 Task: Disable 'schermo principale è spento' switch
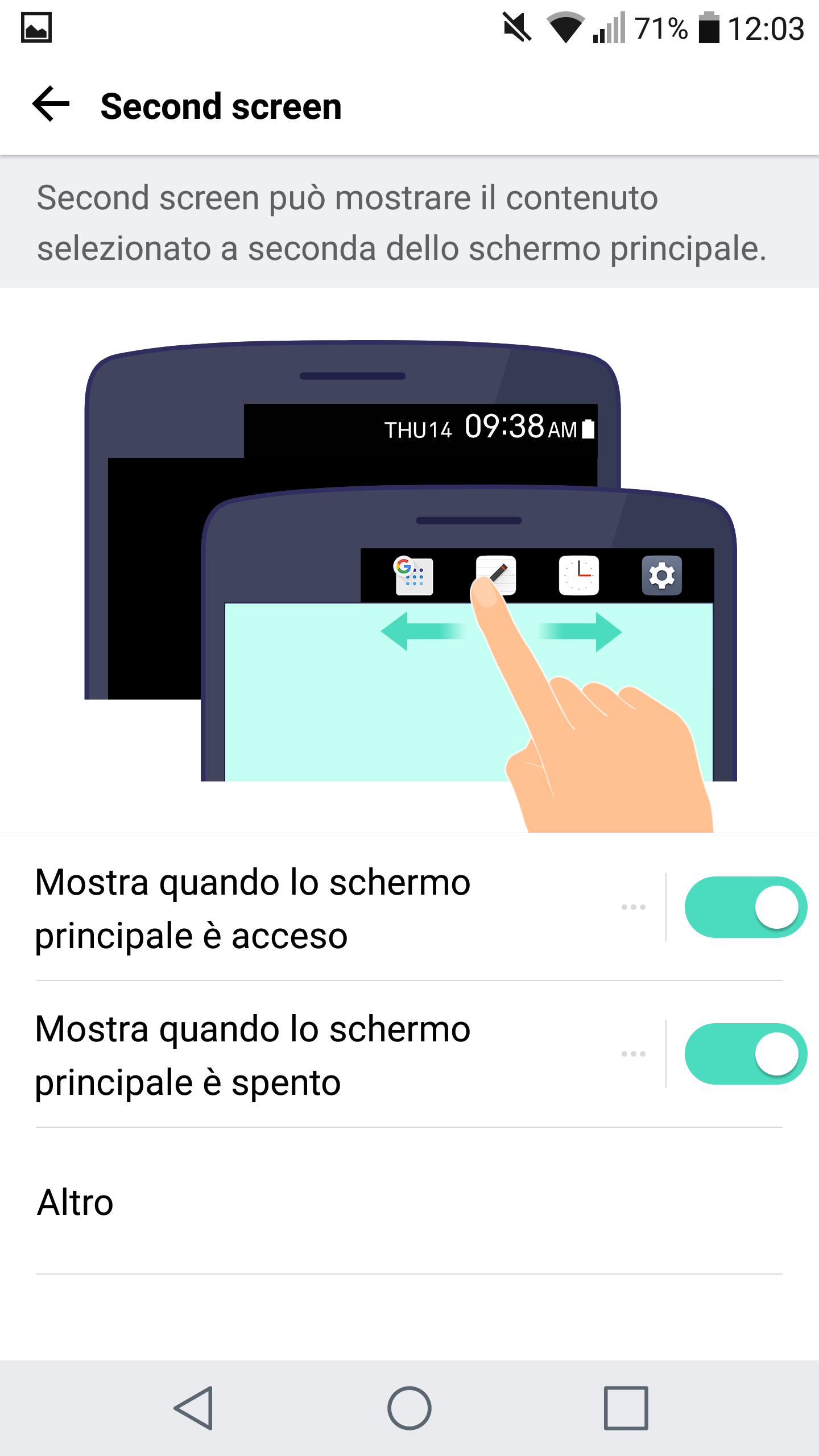pyautogui.click(x=745, y=1054)
